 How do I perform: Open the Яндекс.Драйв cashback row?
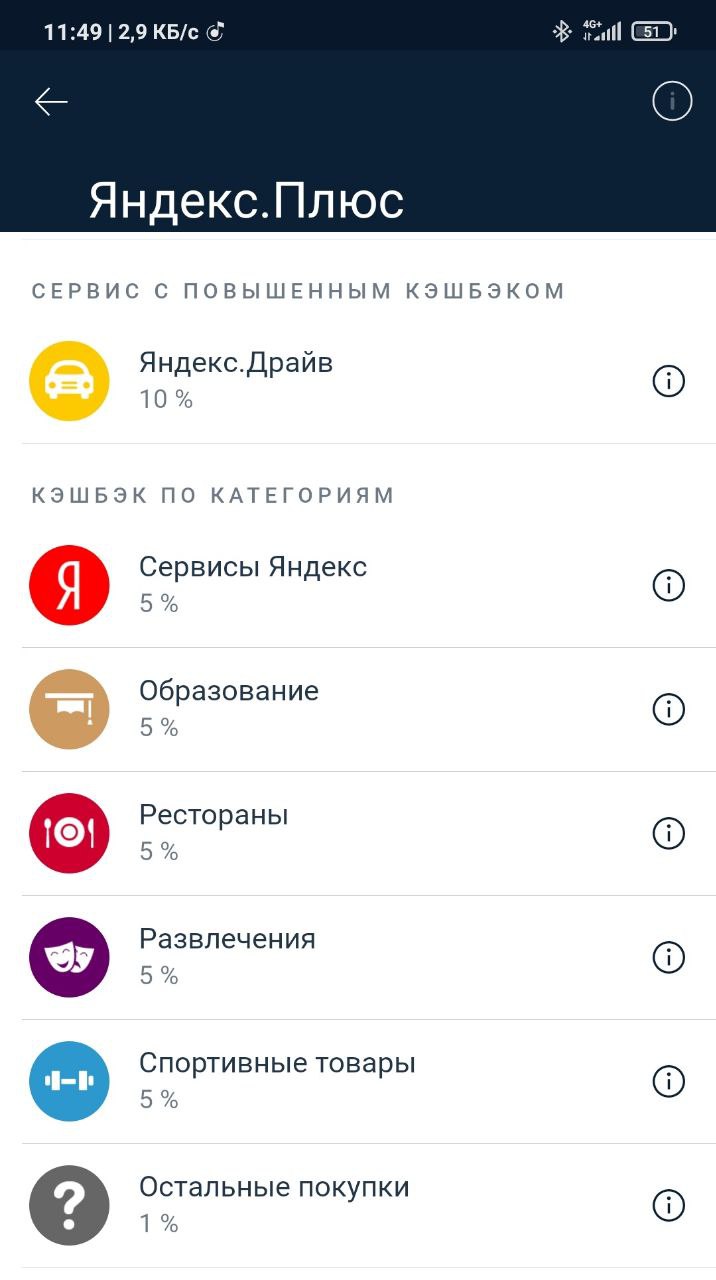358,381
